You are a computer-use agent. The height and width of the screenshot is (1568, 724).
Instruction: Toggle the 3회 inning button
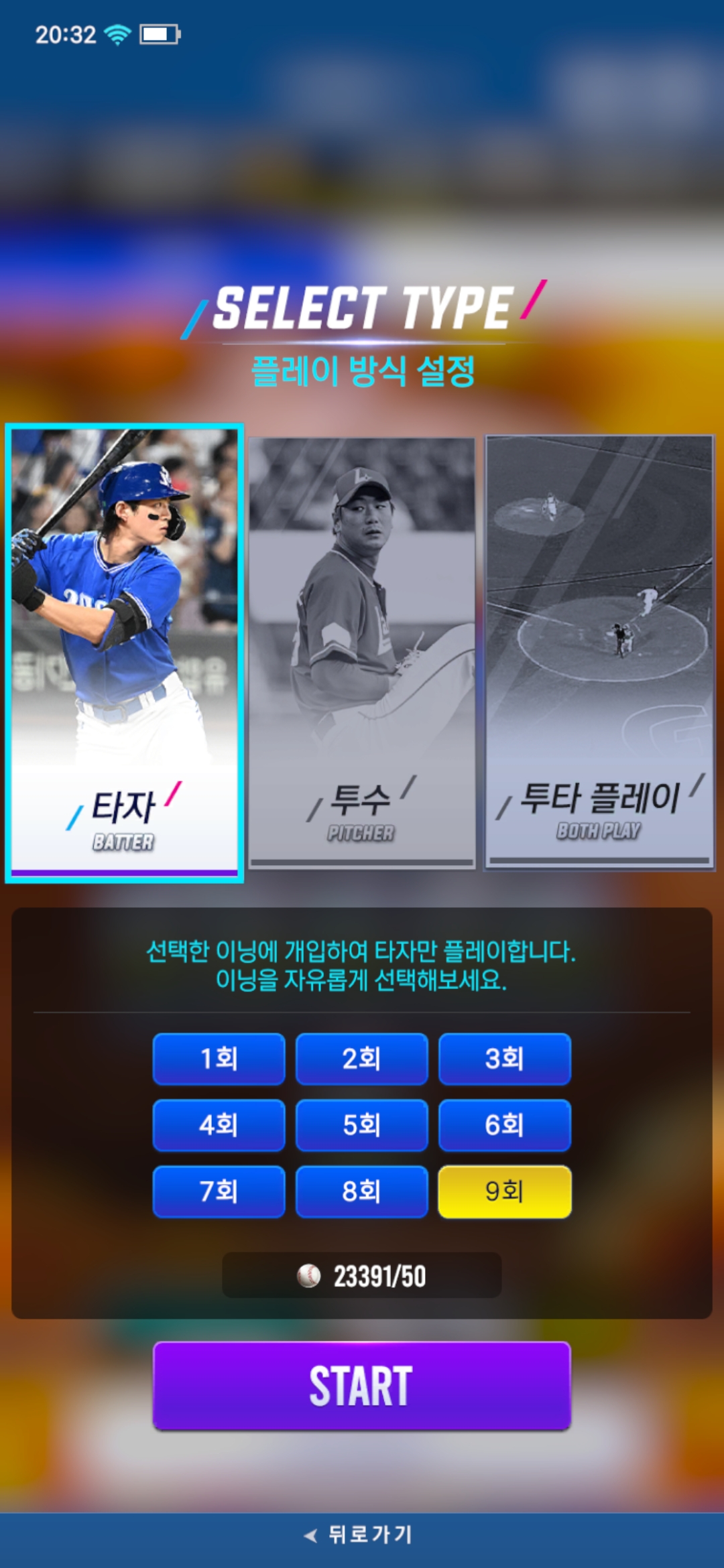click(504, 1059)
